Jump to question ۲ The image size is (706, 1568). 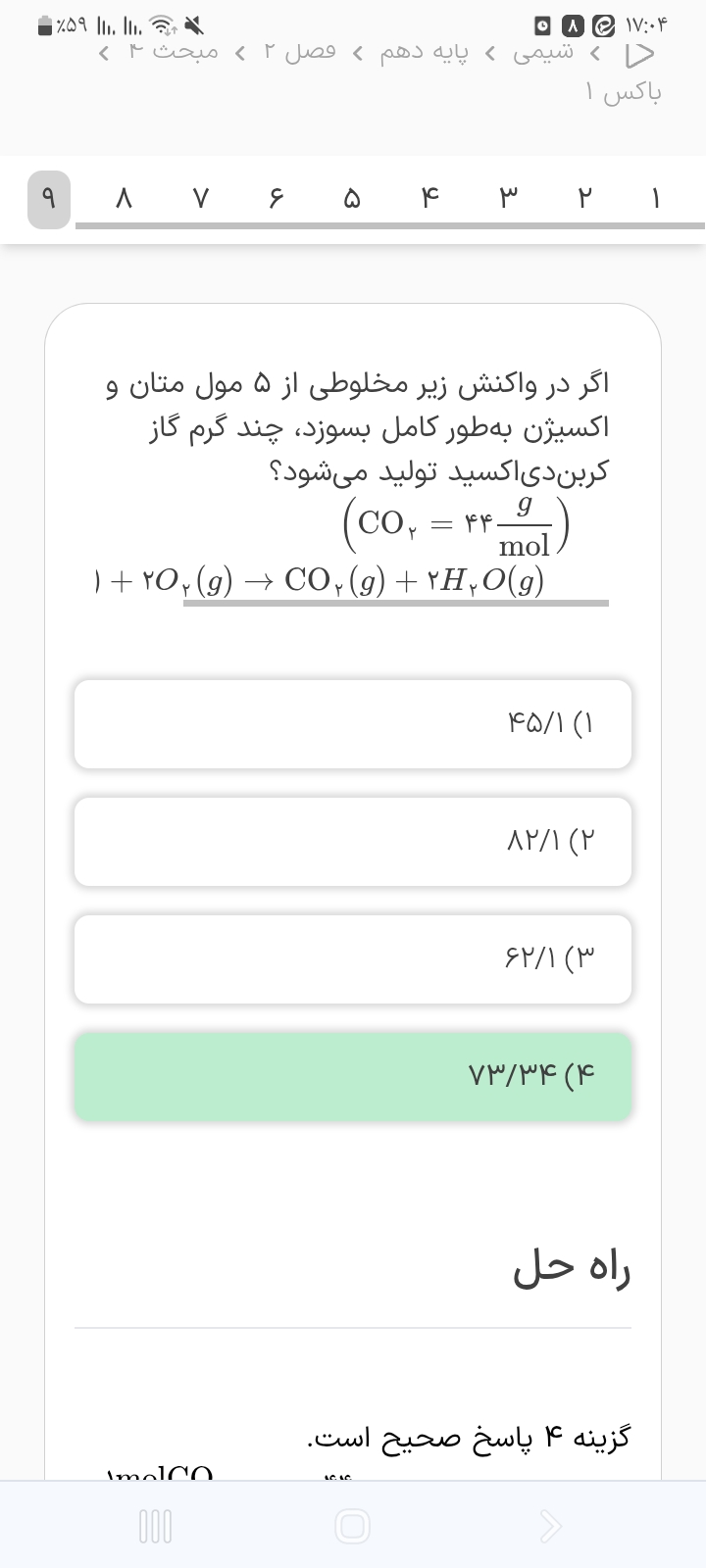click(584, 199)
